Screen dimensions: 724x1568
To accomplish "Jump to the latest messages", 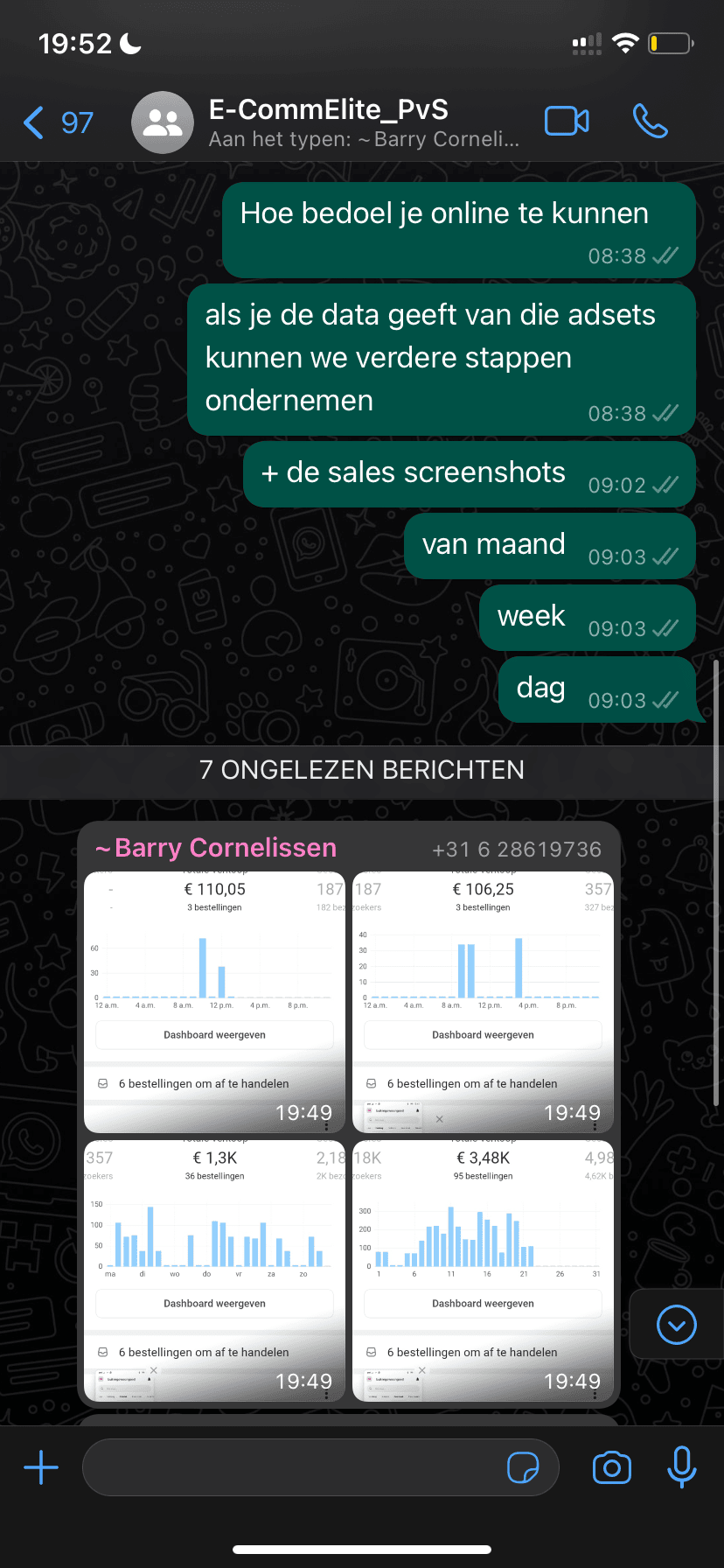I will [676, 1325].
